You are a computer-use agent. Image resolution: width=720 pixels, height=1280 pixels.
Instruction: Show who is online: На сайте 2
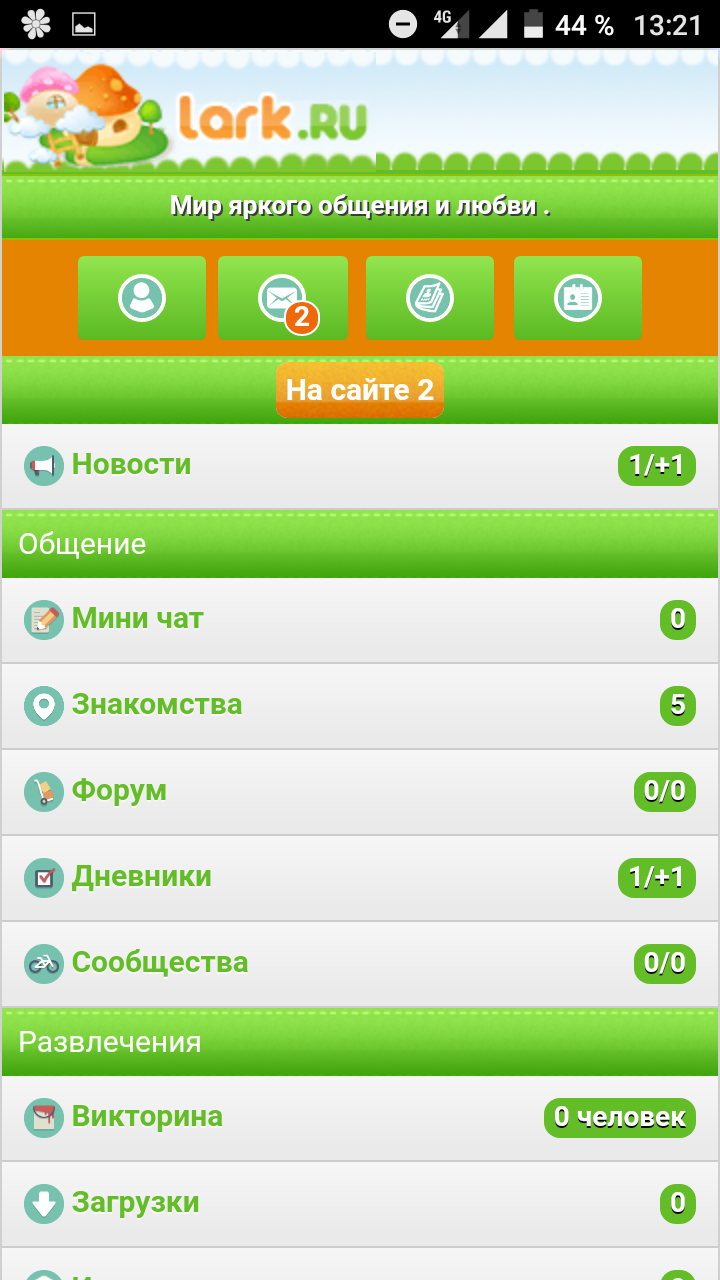360,390
